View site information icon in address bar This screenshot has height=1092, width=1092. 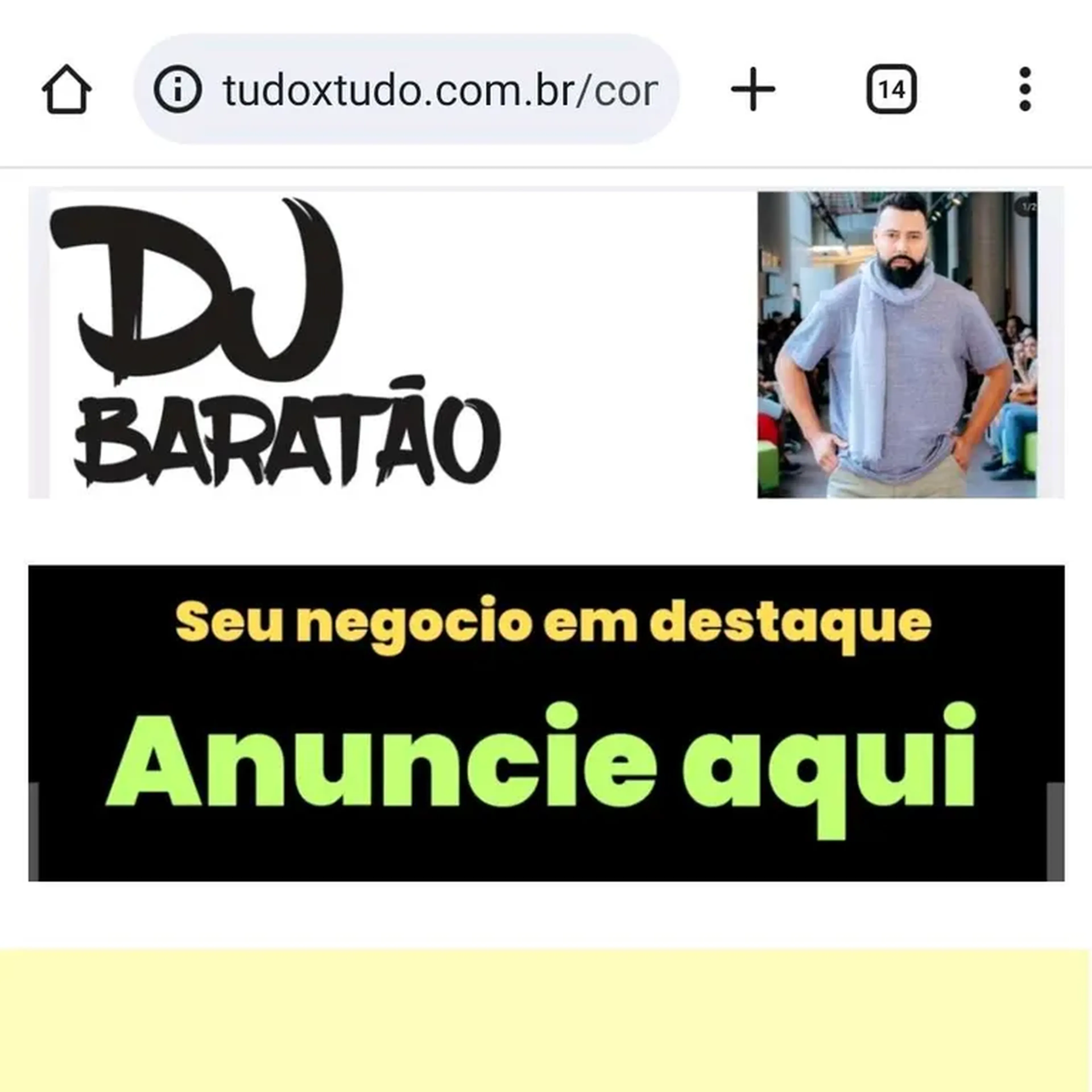point(177,89)
